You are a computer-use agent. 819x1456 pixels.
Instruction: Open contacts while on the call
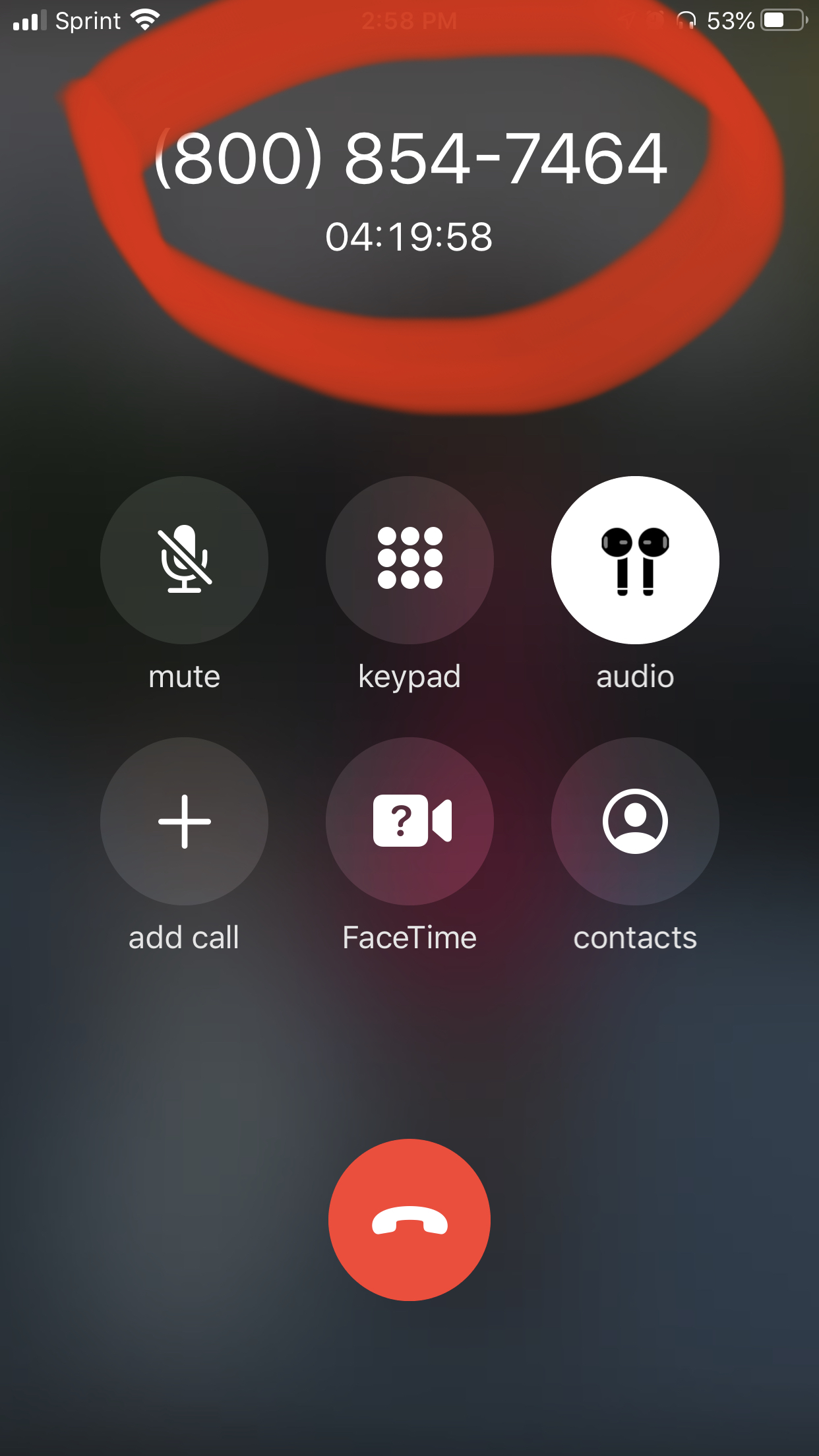[635, 821]
